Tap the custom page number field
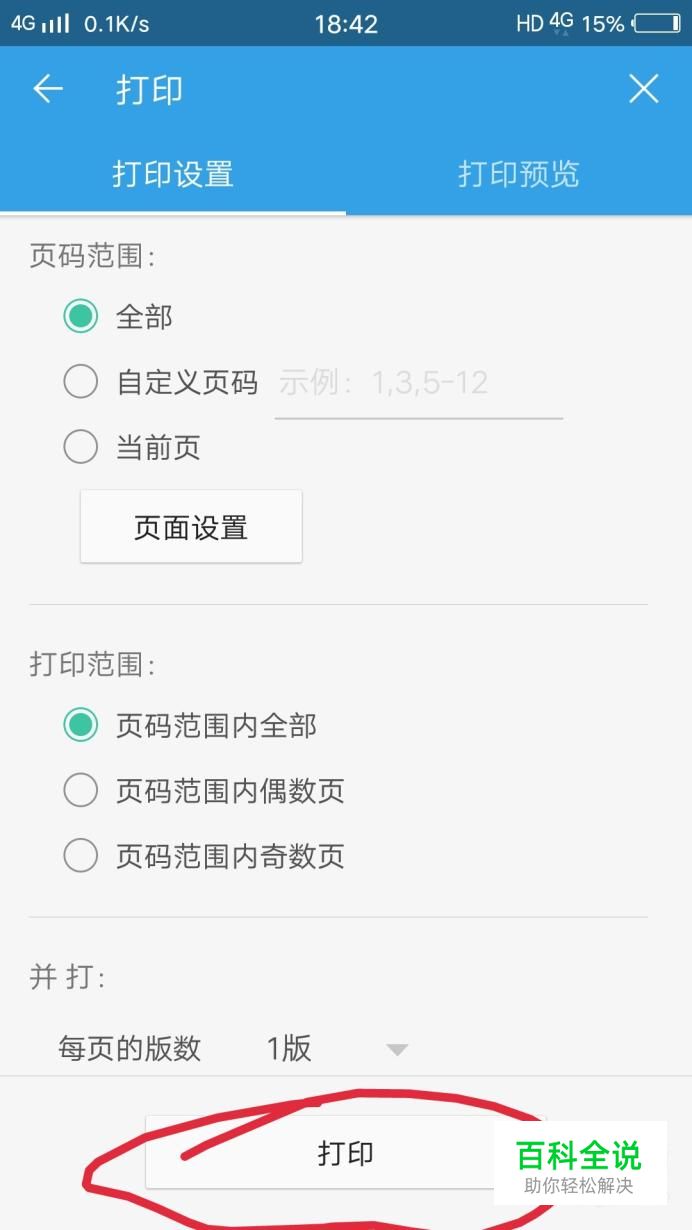This screenshot has height=1230, width=692. pyautogui.click(x=418, y=384)
